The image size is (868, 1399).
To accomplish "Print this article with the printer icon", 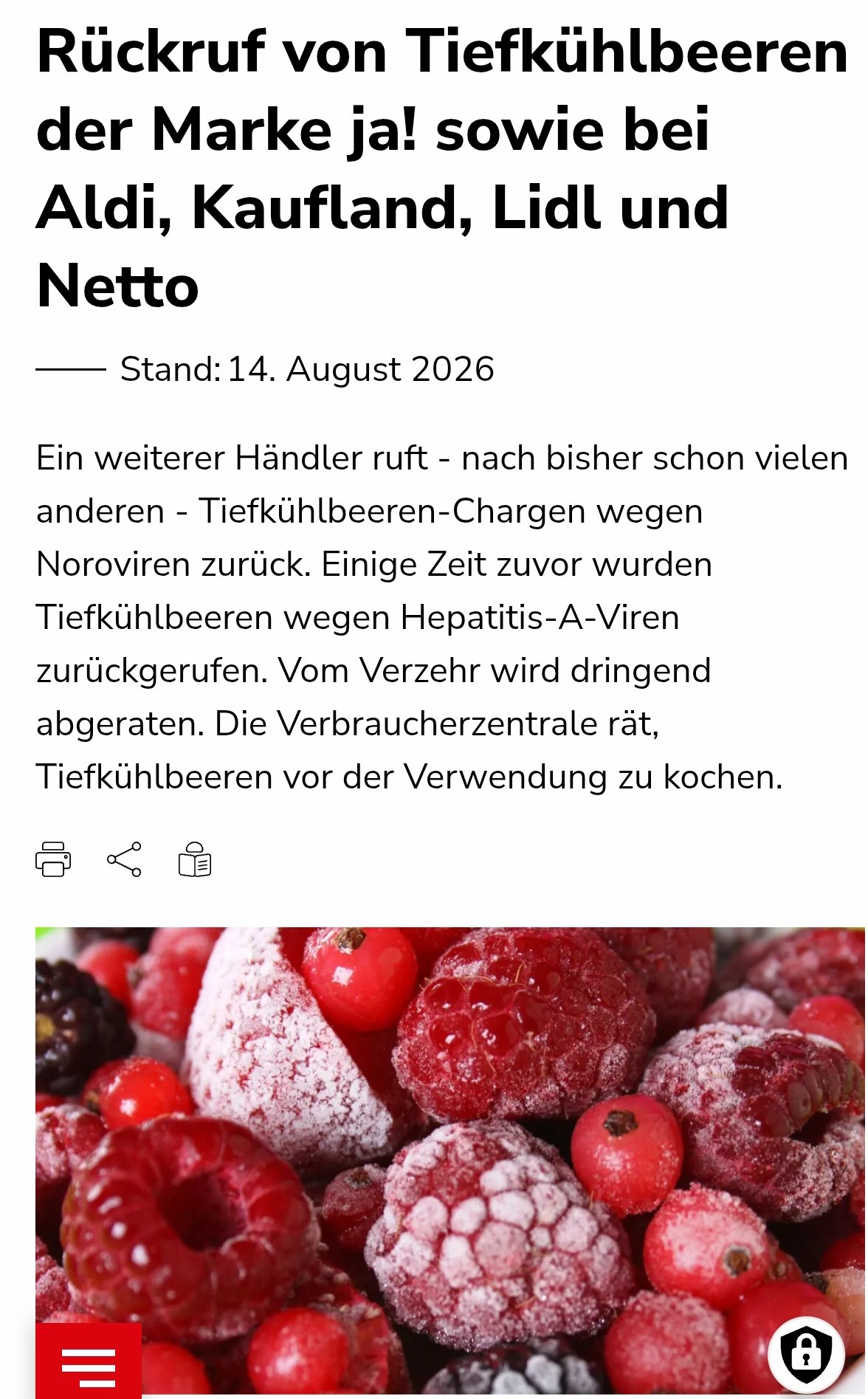I will click(53, 859).
